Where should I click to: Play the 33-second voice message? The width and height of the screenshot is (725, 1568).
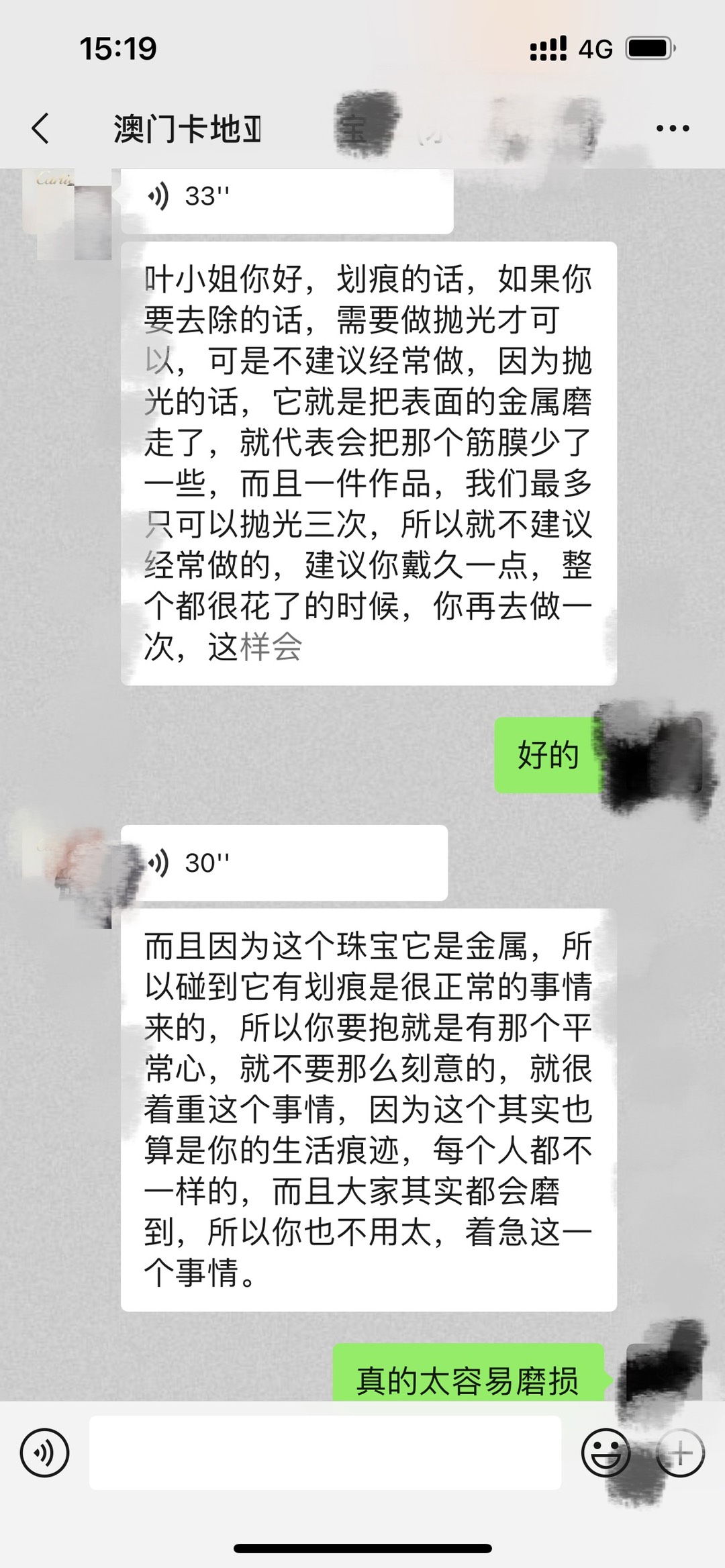coord(287,197)
